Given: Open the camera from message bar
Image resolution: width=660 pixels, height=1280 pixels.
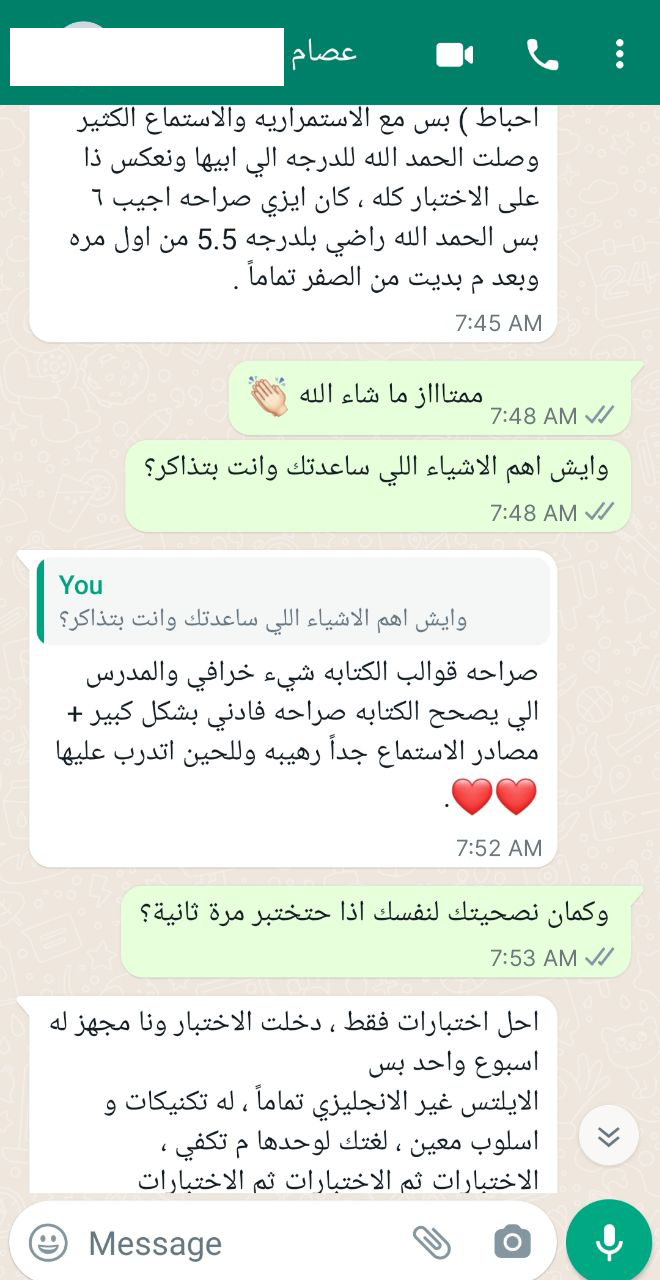Looking at the screenshot, I should tap(512, 1243).
